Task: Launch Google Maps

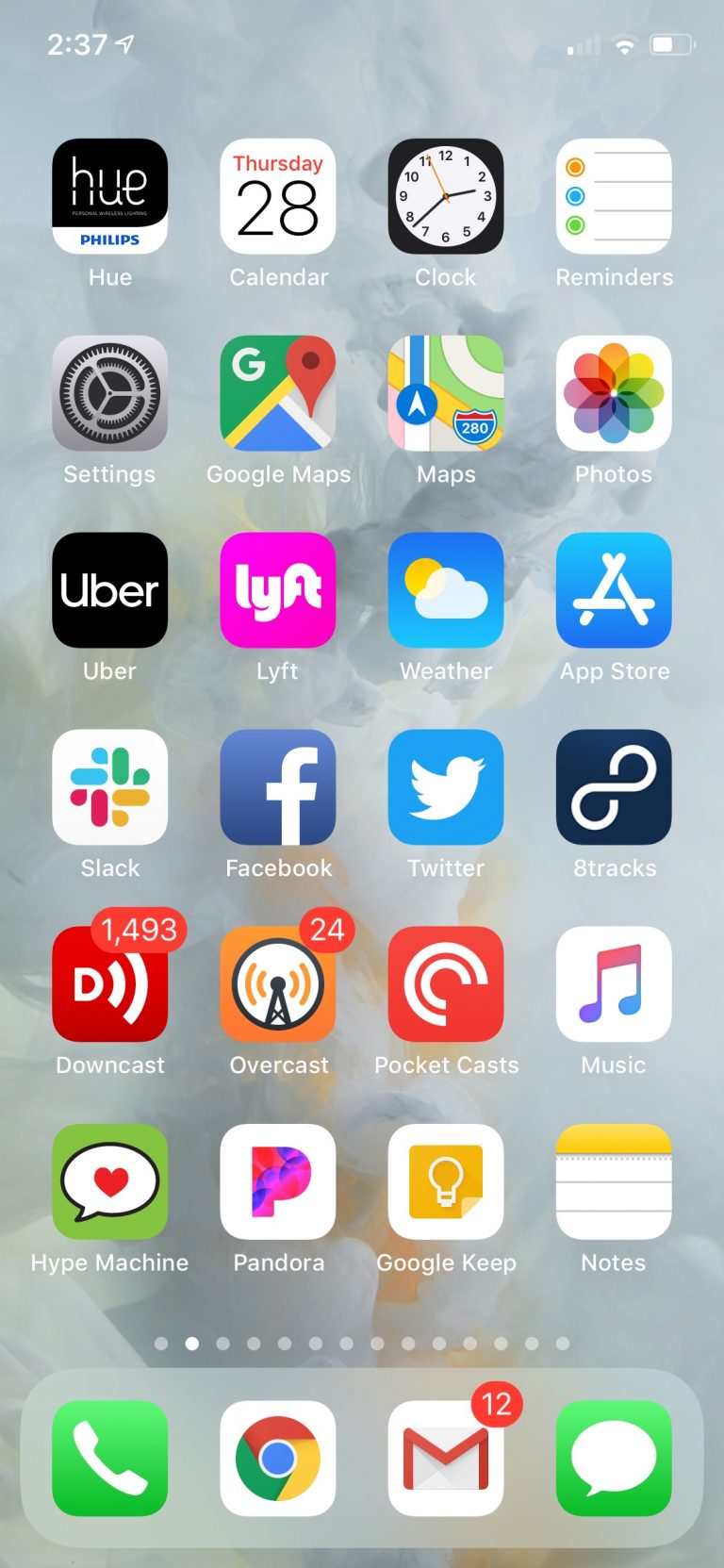Action: click(x=278, y=393)
